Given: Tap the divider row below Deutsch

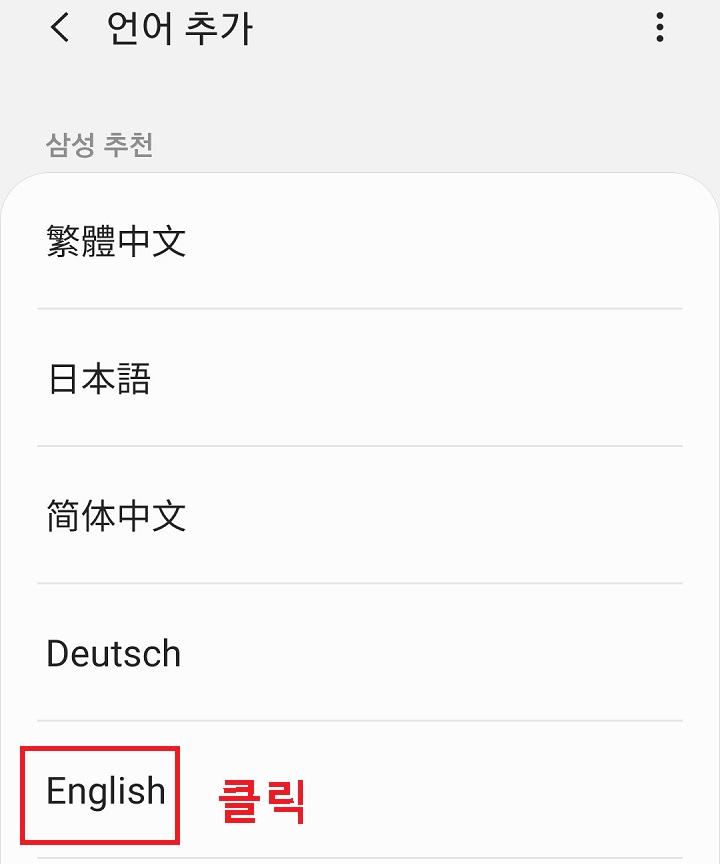Looking at the screenshot, I should (x=360, y=720).
